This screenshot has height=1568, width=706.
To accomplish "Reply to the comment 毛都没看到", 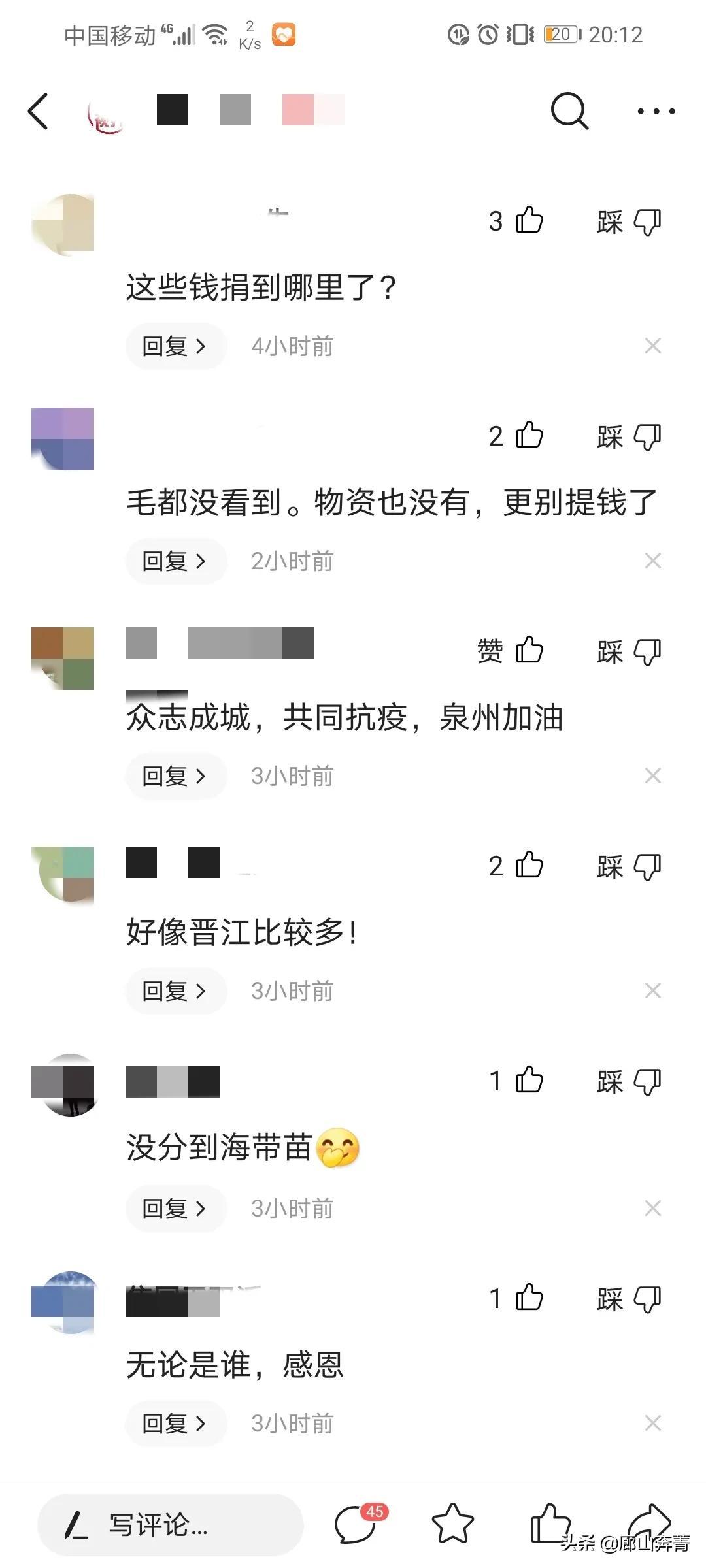I will click(175, 561).
